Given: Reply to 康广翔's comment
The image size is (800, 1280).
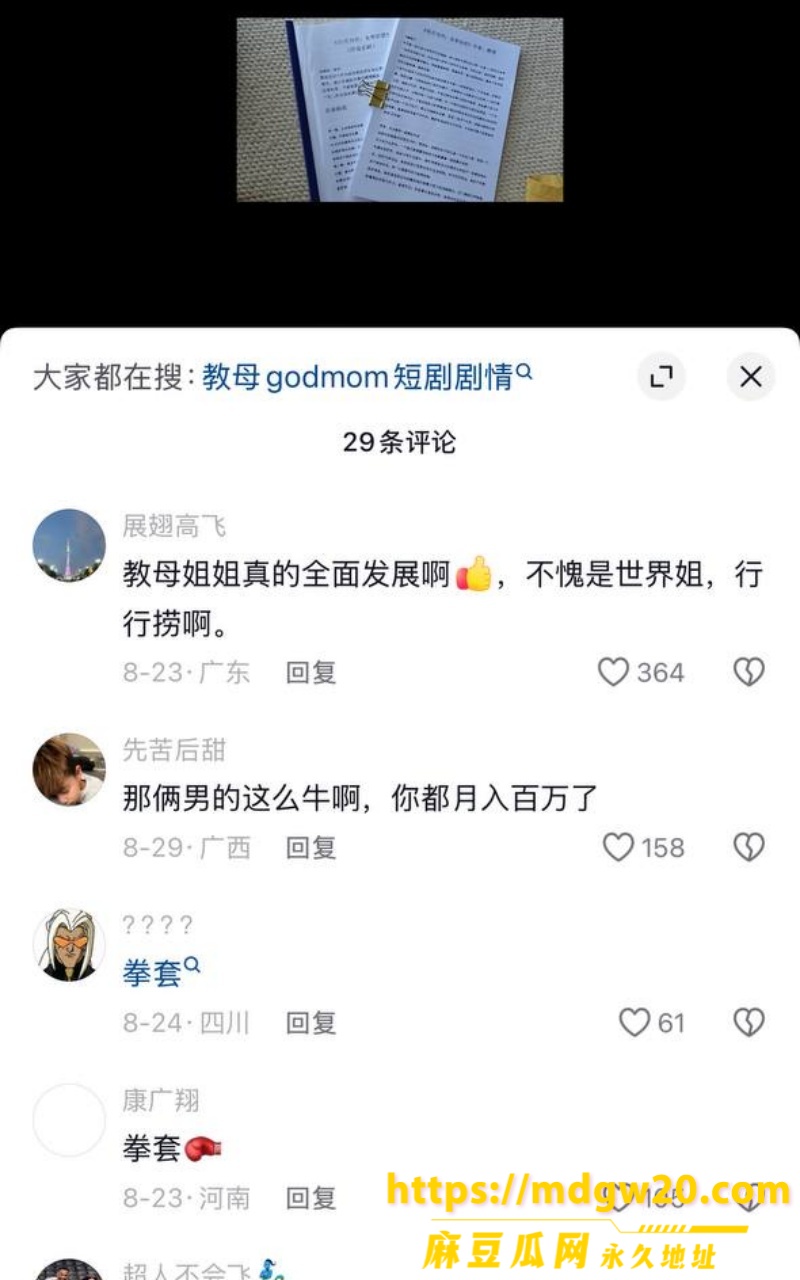Looking at the screenshot, I should [311, 1197].
